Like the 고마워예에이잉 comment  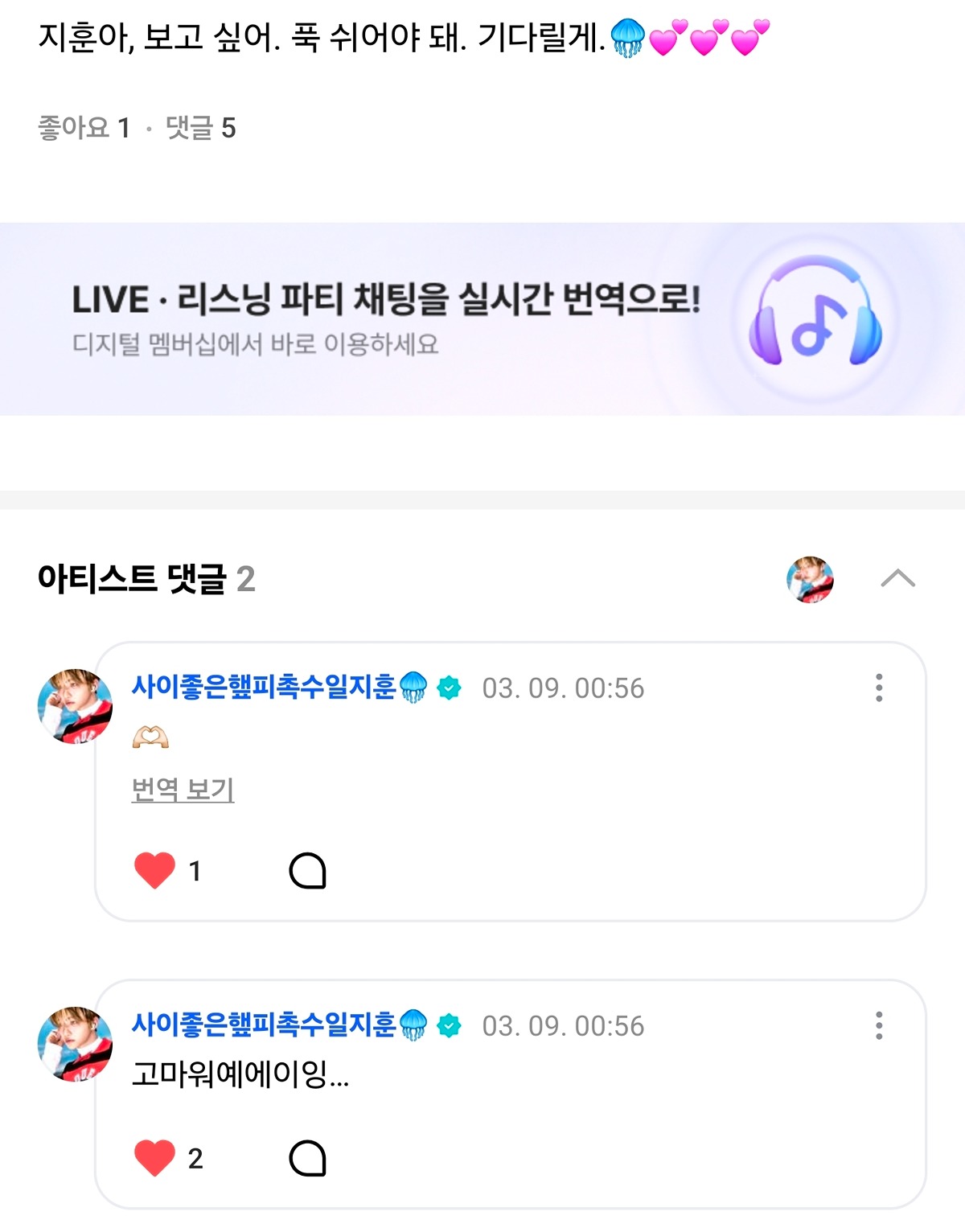click(x=154, y=1158)
